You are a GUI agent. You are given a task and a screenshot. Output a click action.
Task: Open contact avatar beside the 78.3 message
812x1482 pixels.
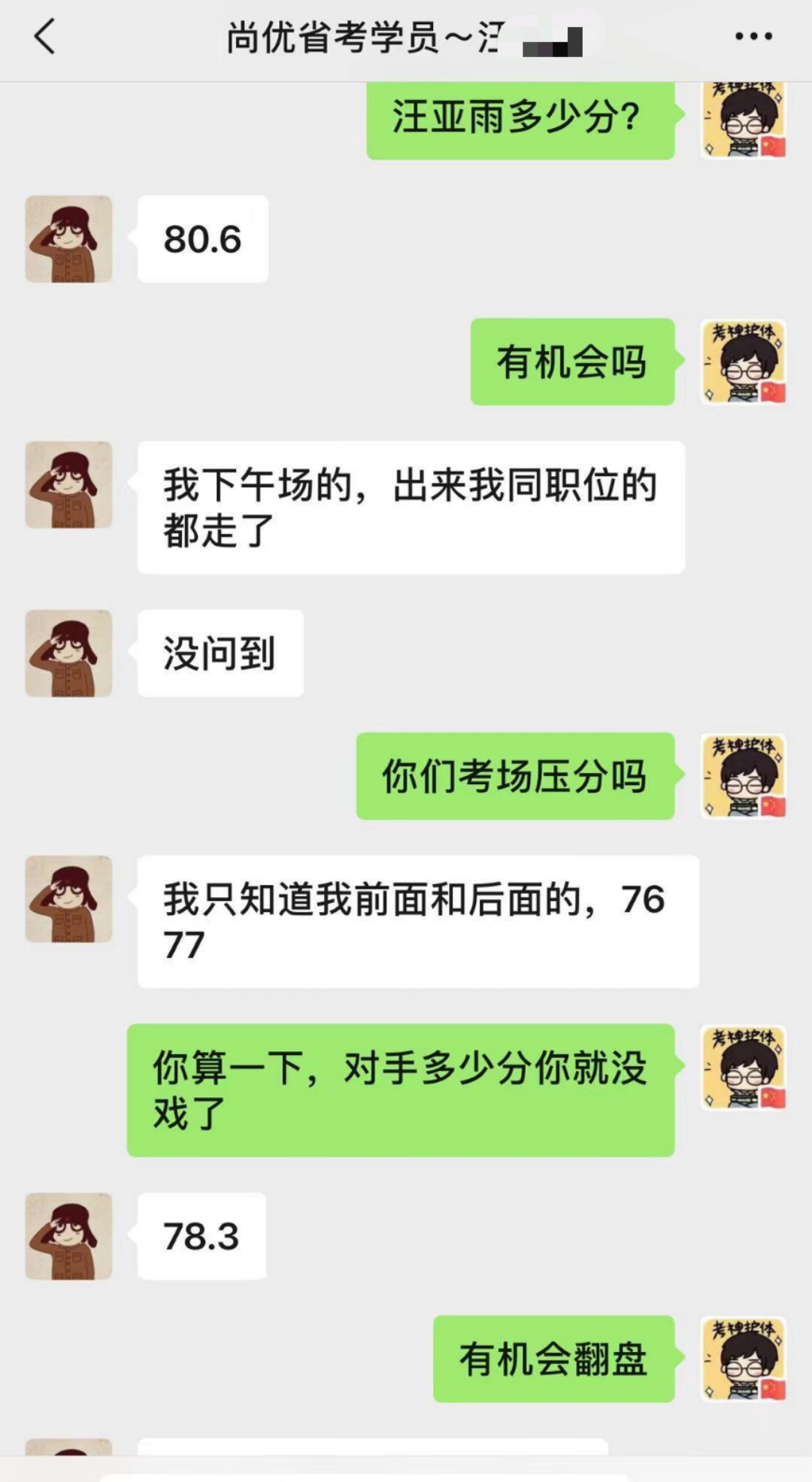coord(68,1236)
